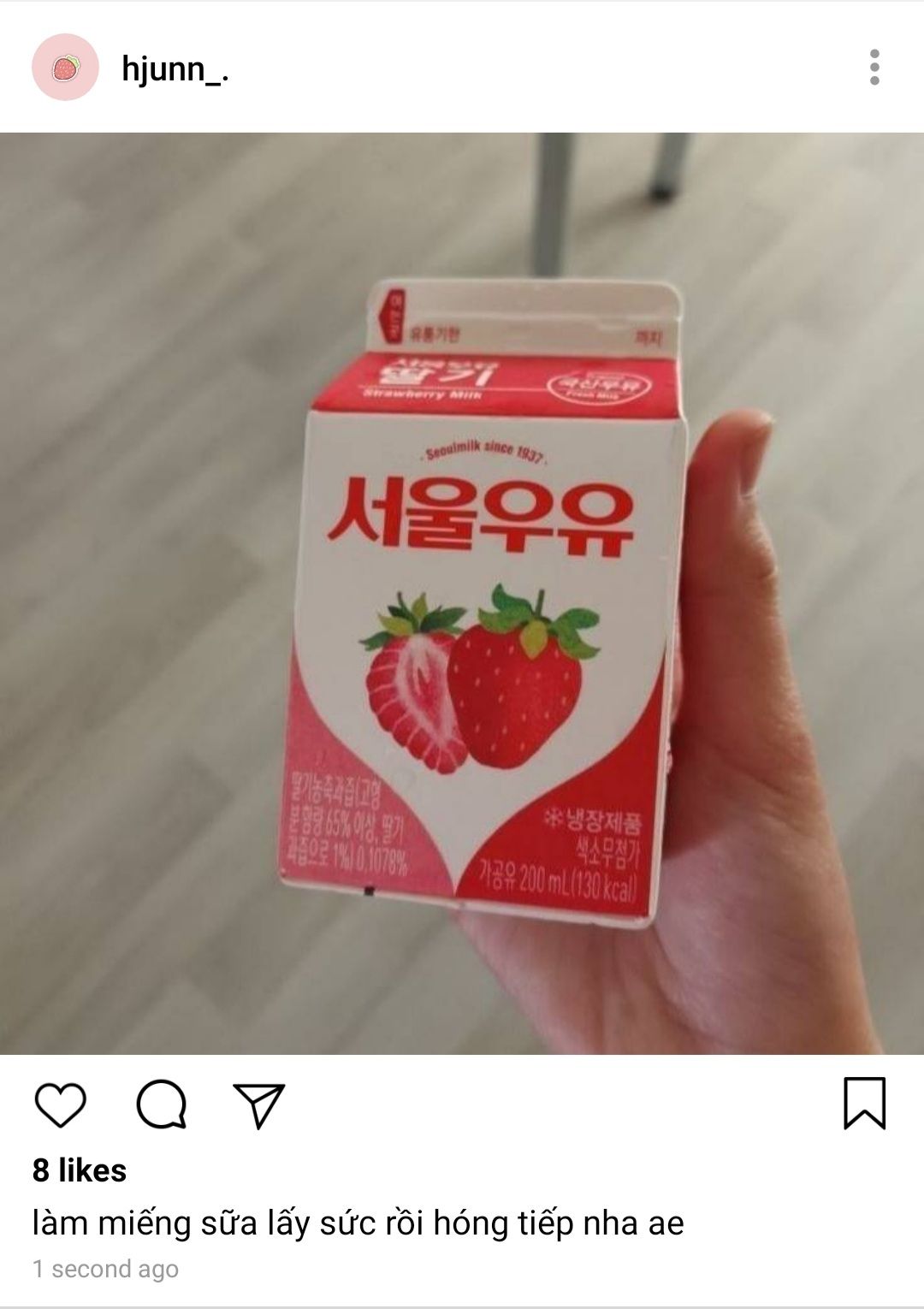Image resolution: width=924 pixels, height=1309 pixels.
Task: Open the hjunn_. profile avatar
Action: (65, 68)
